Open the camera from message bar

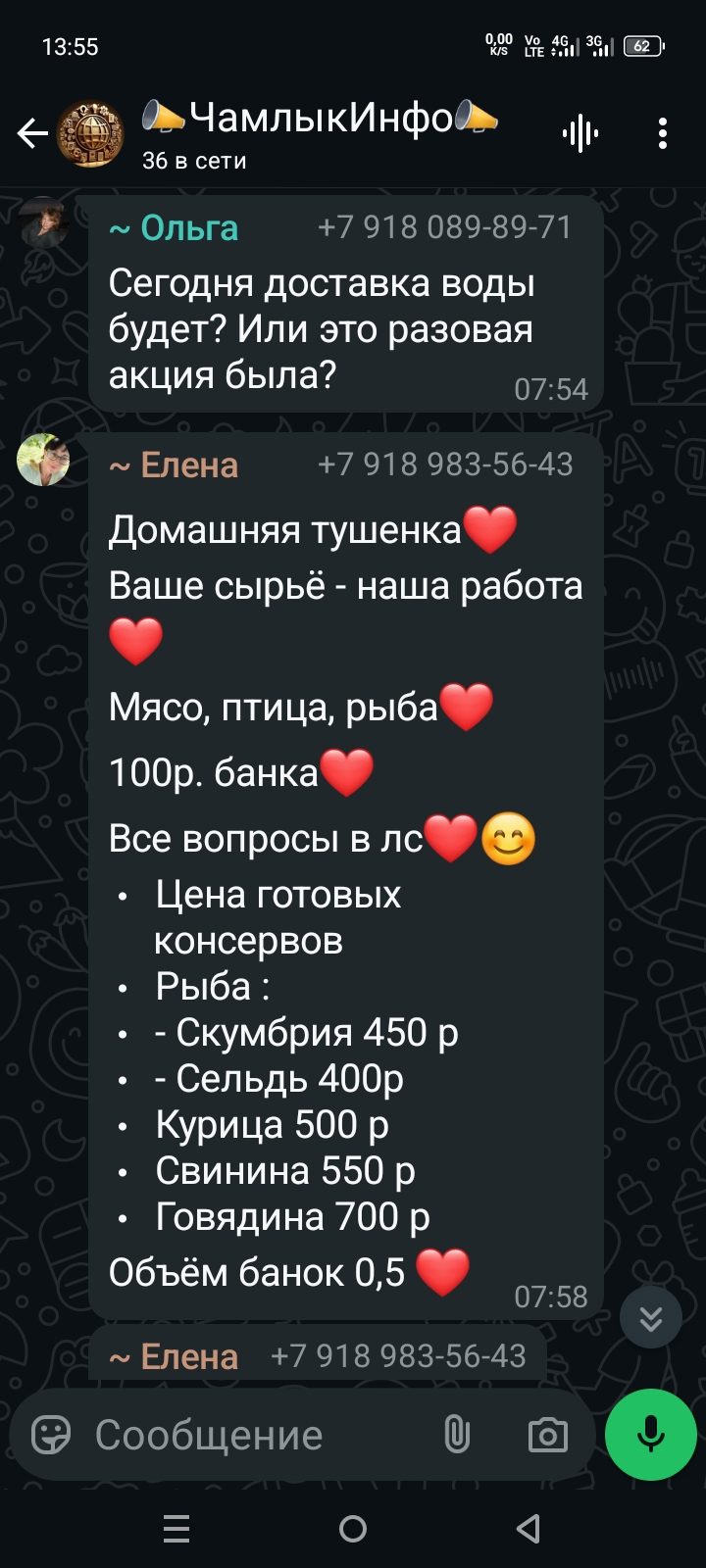point(547,1435)
